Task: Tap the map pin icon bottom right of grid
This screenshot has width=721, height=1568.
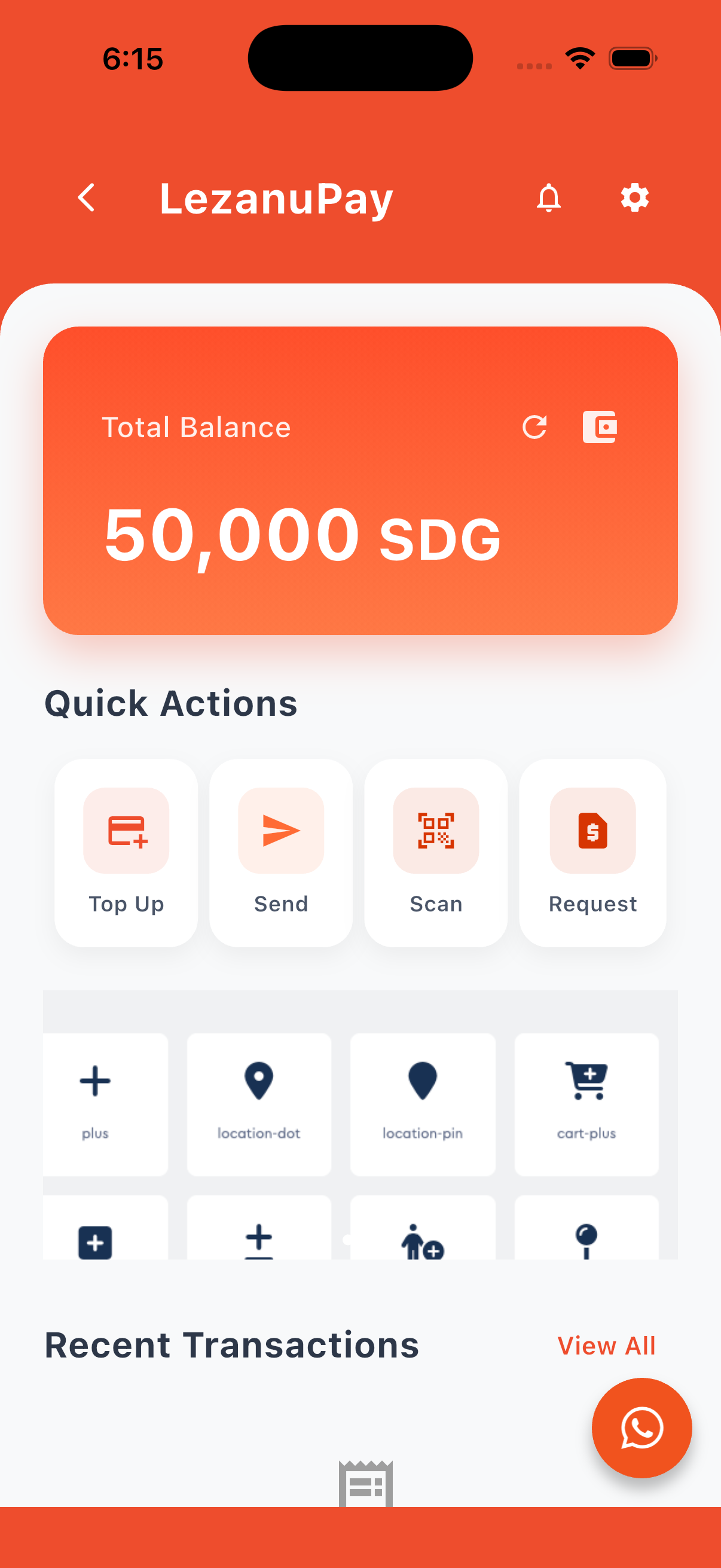Action: tap(586, 1241)
